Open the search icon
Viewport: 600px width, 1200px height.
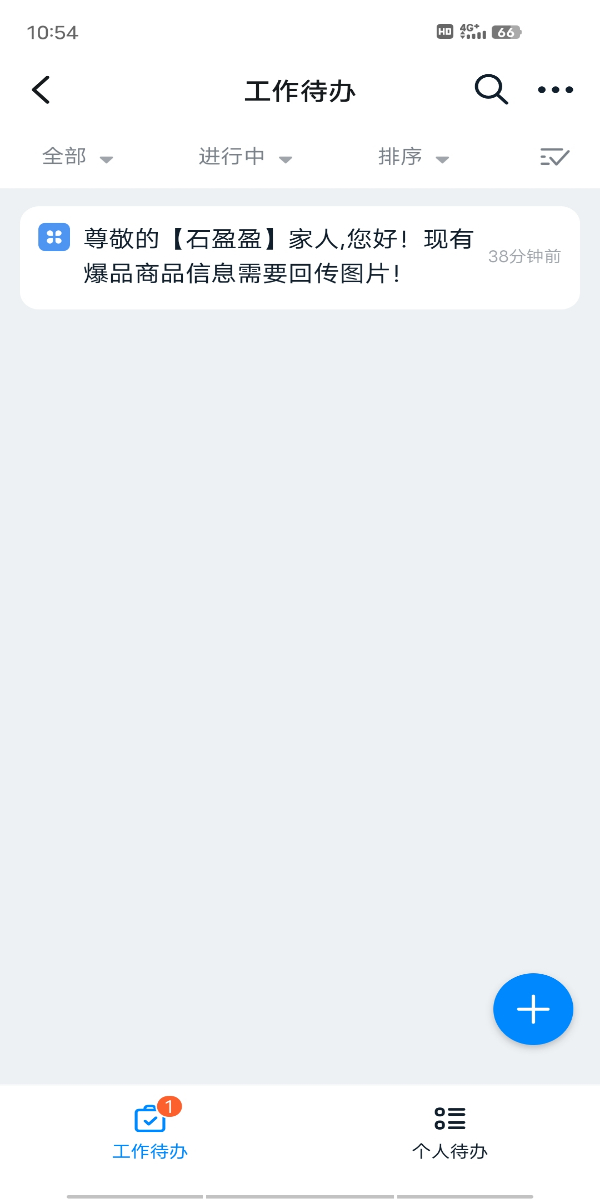click(490, 90)
